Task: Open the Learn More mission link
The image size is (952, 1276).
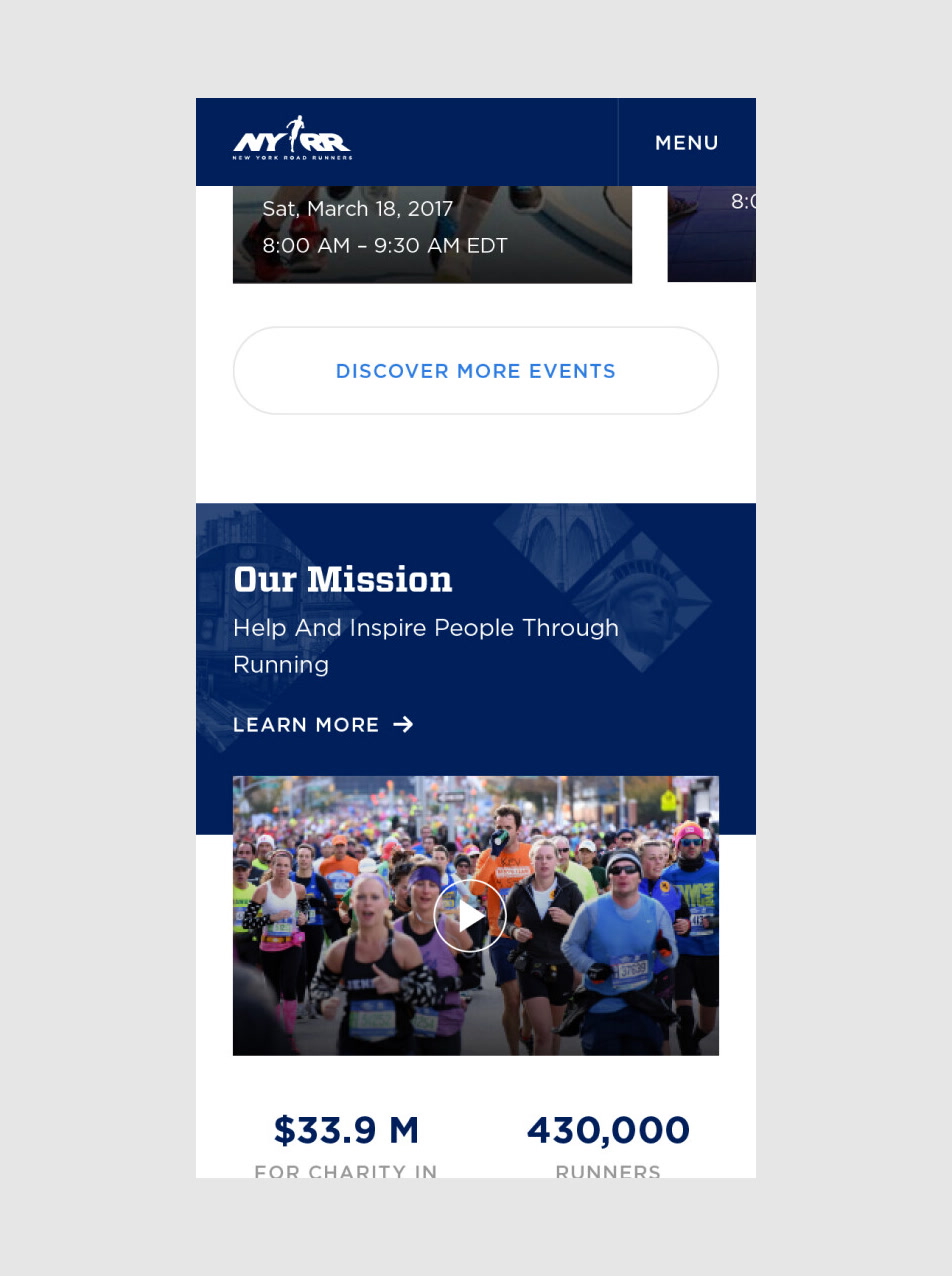Action: coord(322,725)
